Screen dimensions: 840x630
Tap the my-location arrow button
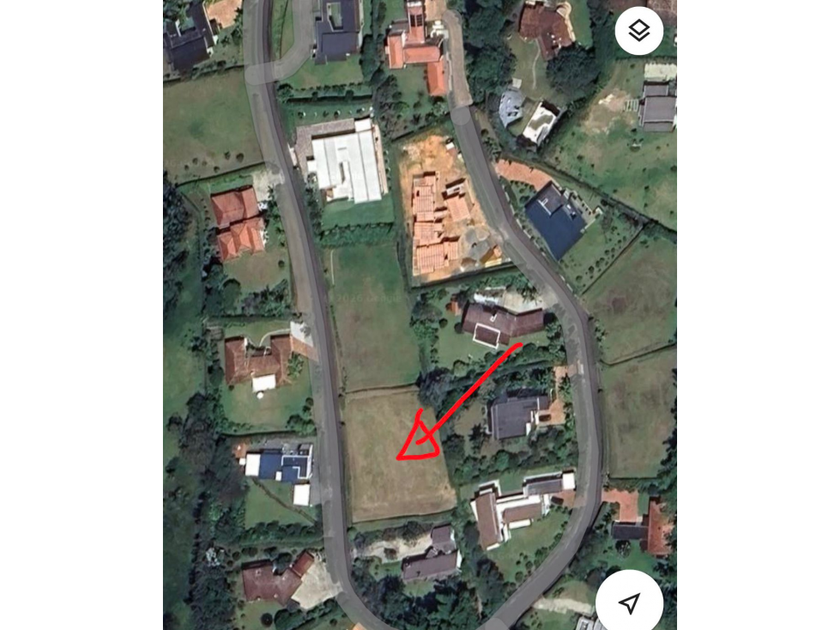tap(629, 602)
